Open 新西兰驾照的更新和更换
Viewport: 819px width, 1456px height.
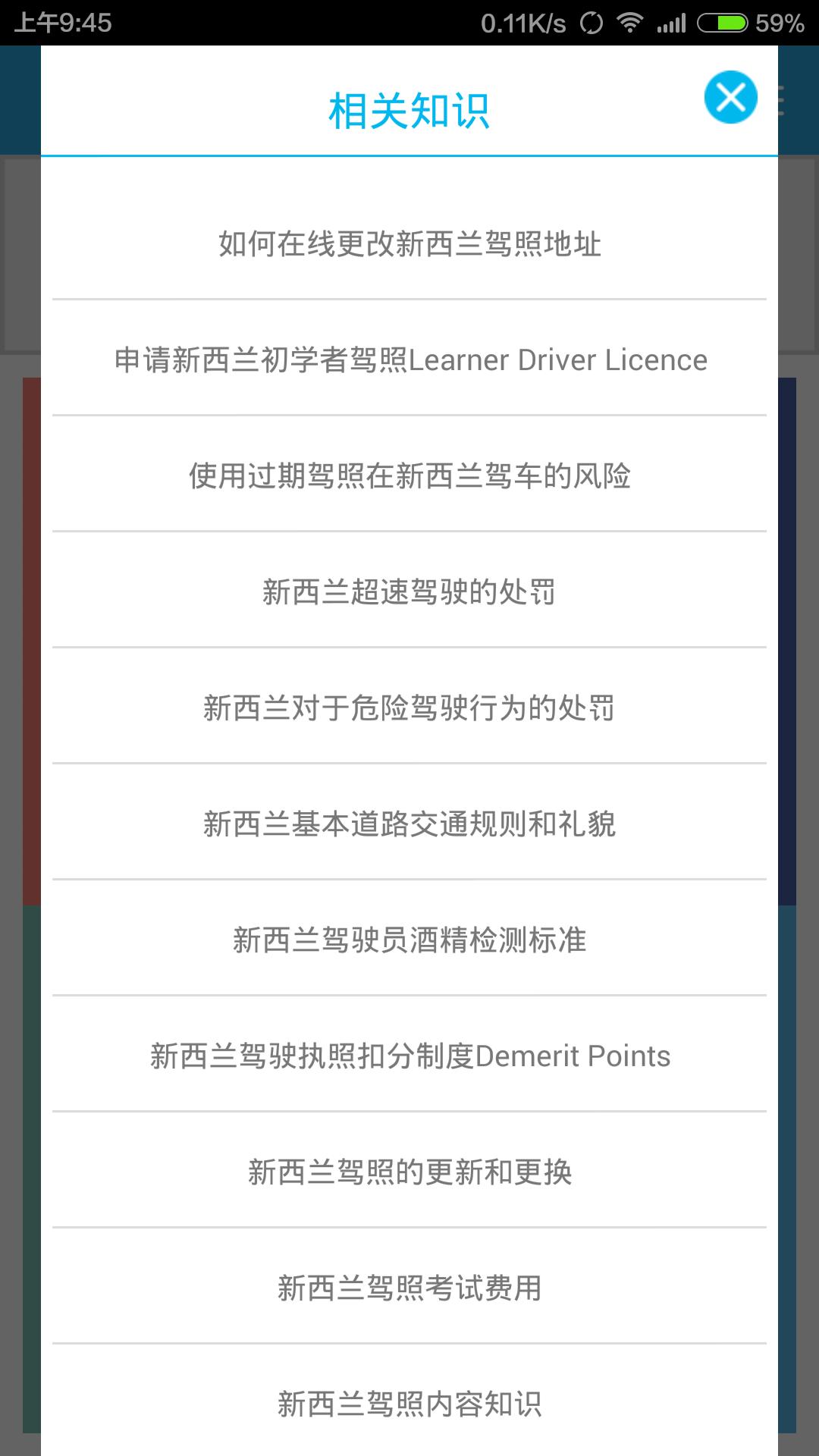pos(409,1172)
